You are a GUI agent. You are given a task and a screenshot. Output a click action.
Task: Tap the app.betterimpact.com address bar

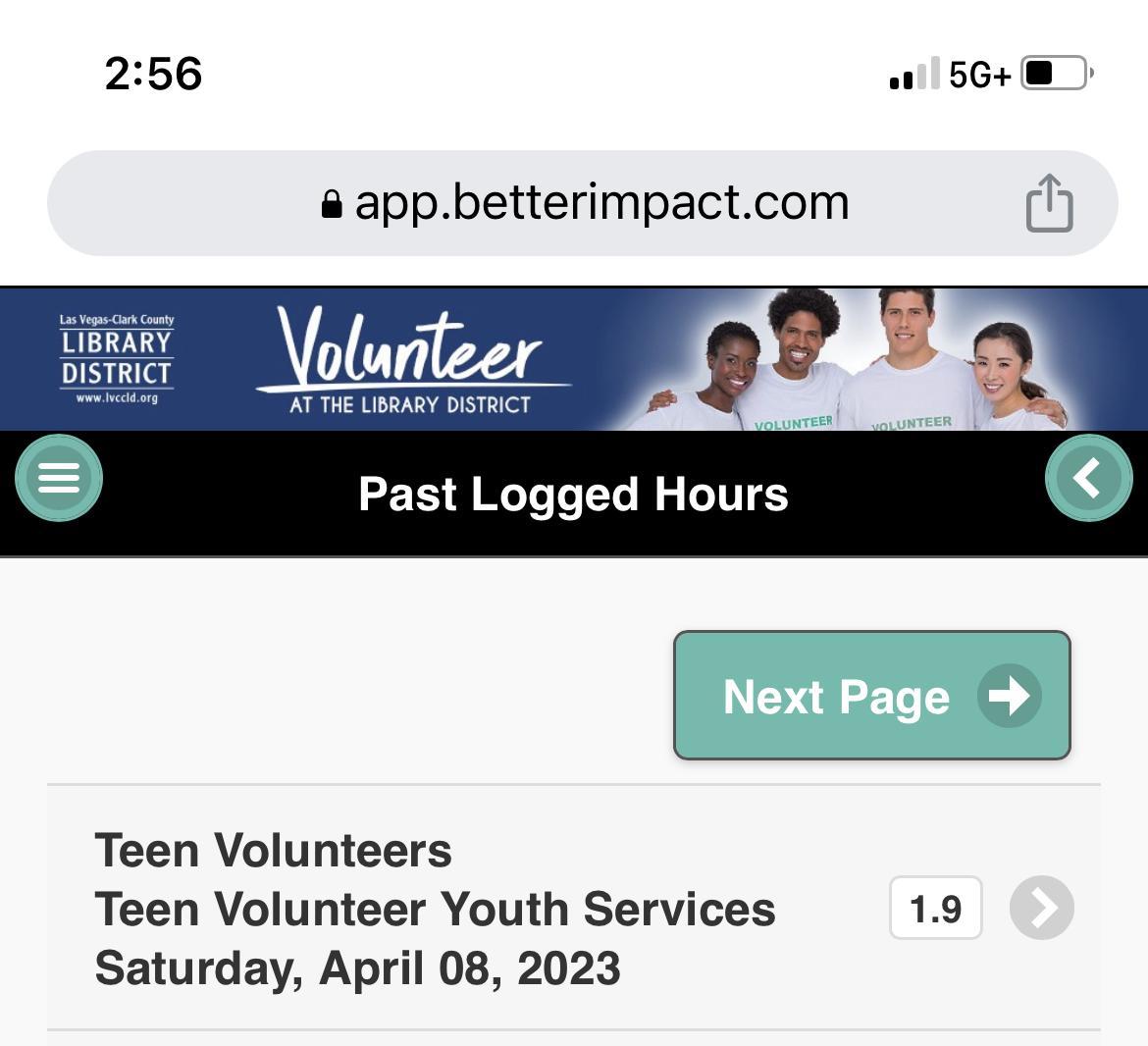pyautogui.click(x=585, y=203)
